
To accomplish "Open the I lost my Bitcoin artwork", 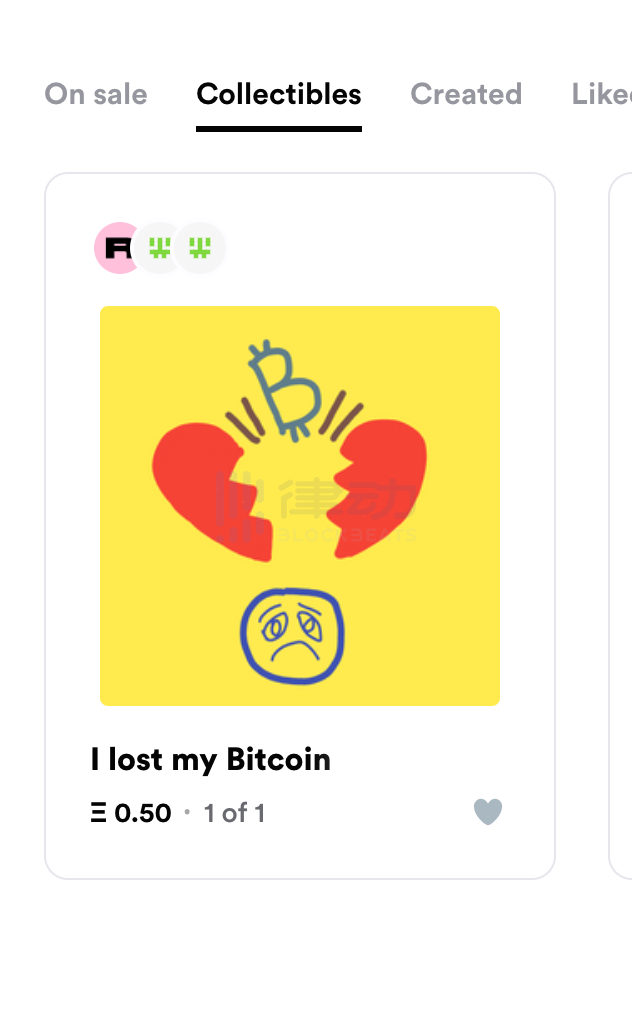I will click(x=300, y=506).
